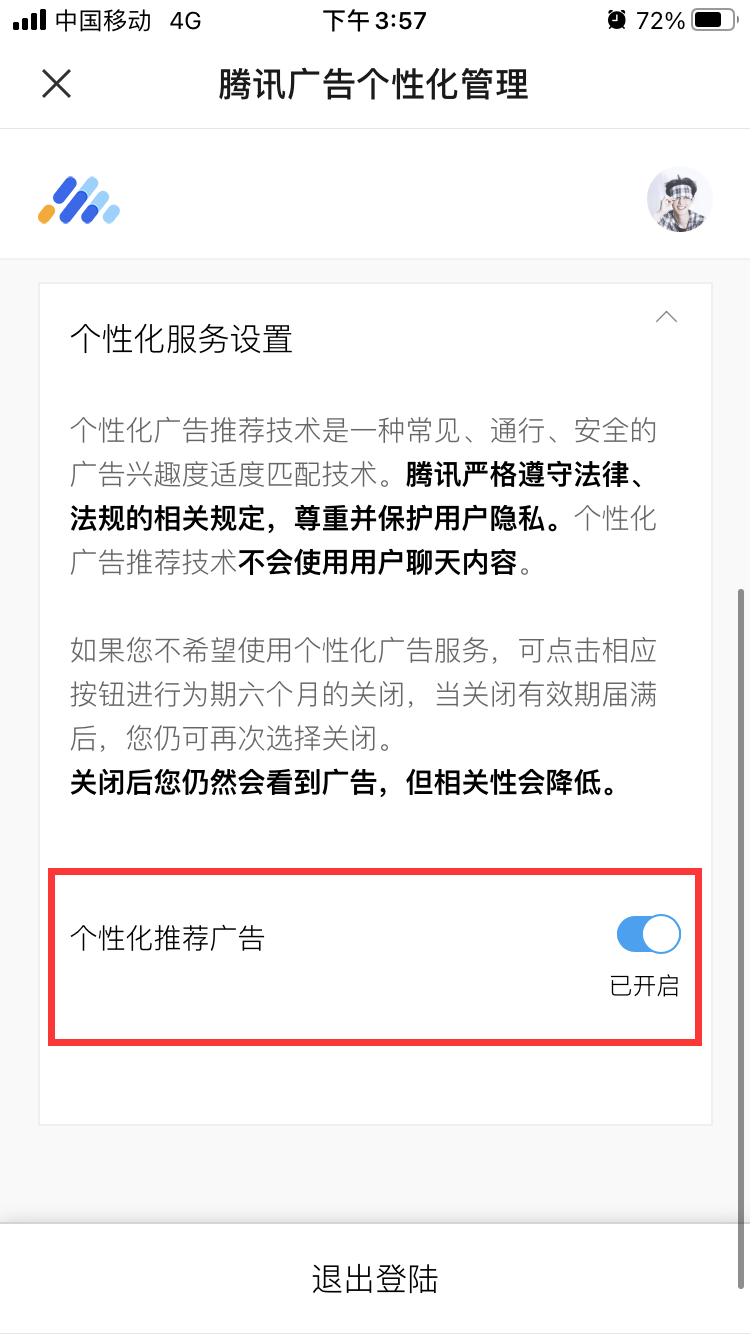This screenshot has height=1334, width=750.
Task: Turn off the 个性化推荐广告 switch
Action: click(648, 935)
